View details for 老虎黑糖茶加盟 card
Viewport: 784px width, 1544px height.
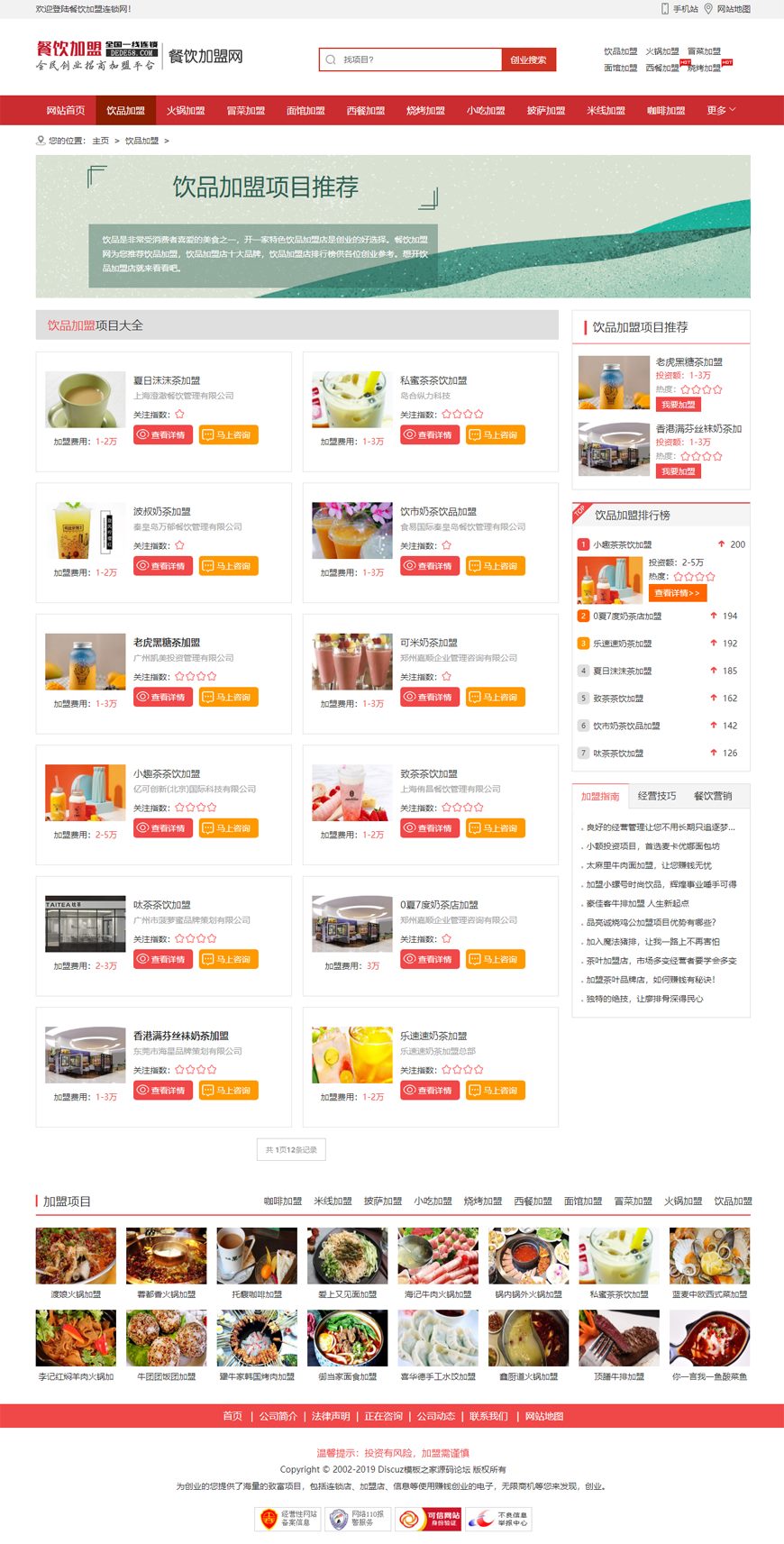163,697
